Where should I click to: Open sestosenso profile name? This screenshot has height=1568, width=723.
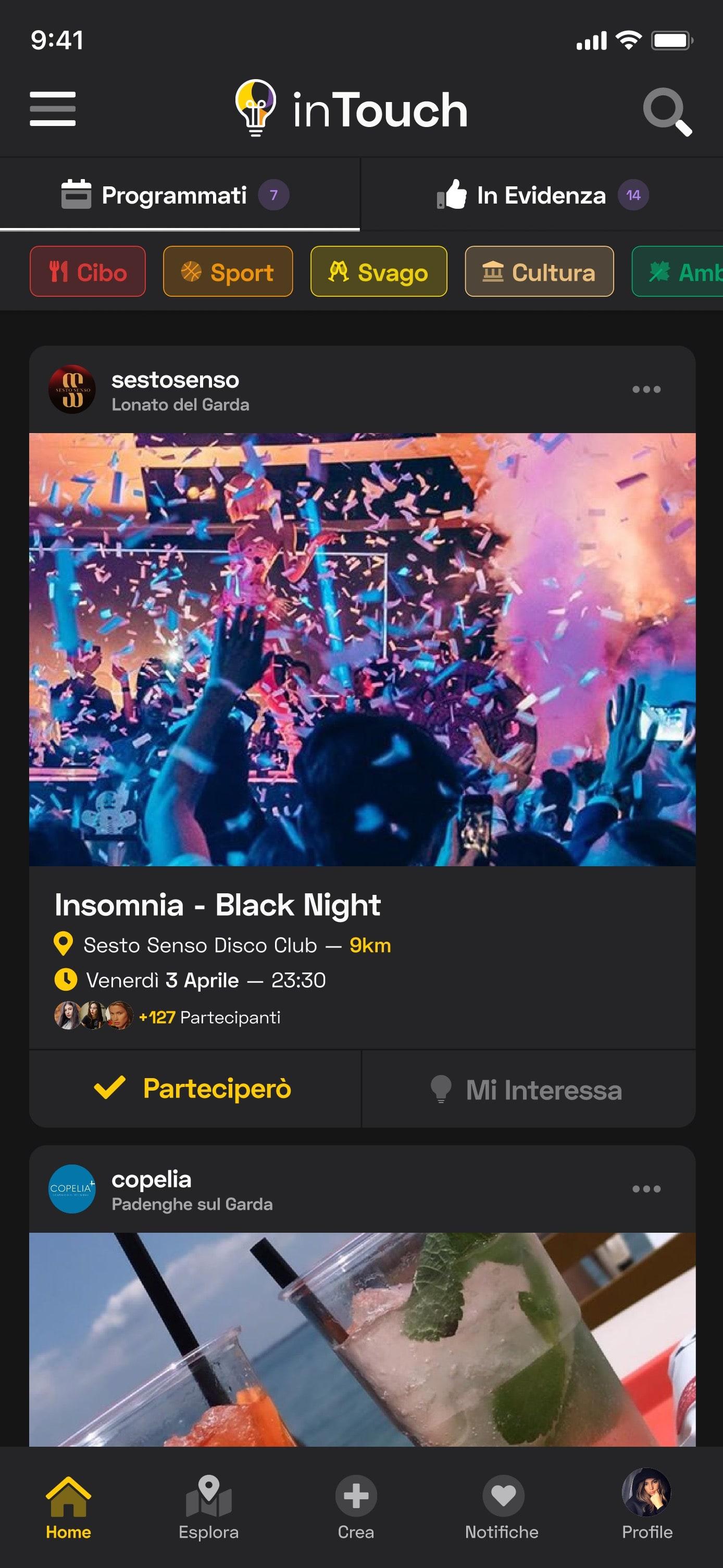tap(175, 381)
